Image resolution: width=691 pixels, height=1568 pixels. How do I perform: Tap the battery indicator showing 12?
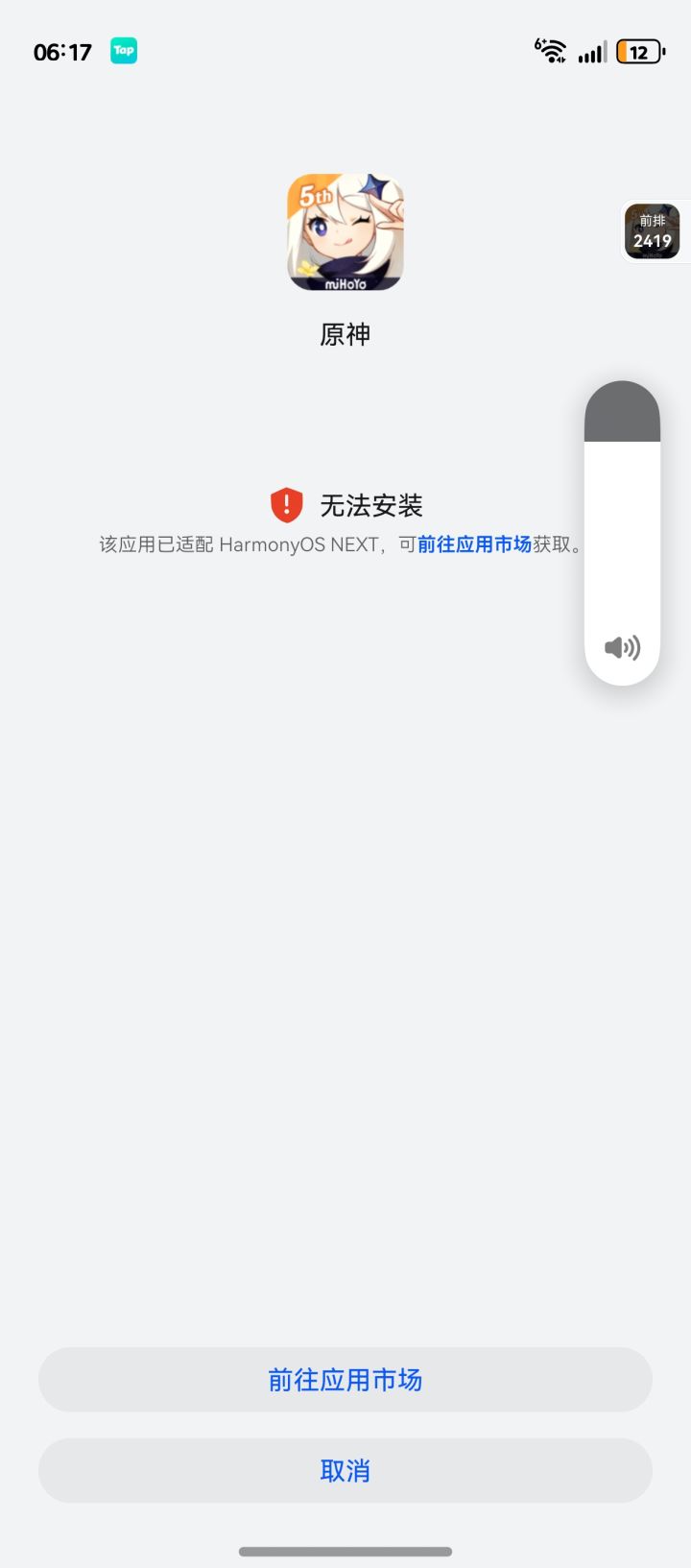[x=637, y=51]
